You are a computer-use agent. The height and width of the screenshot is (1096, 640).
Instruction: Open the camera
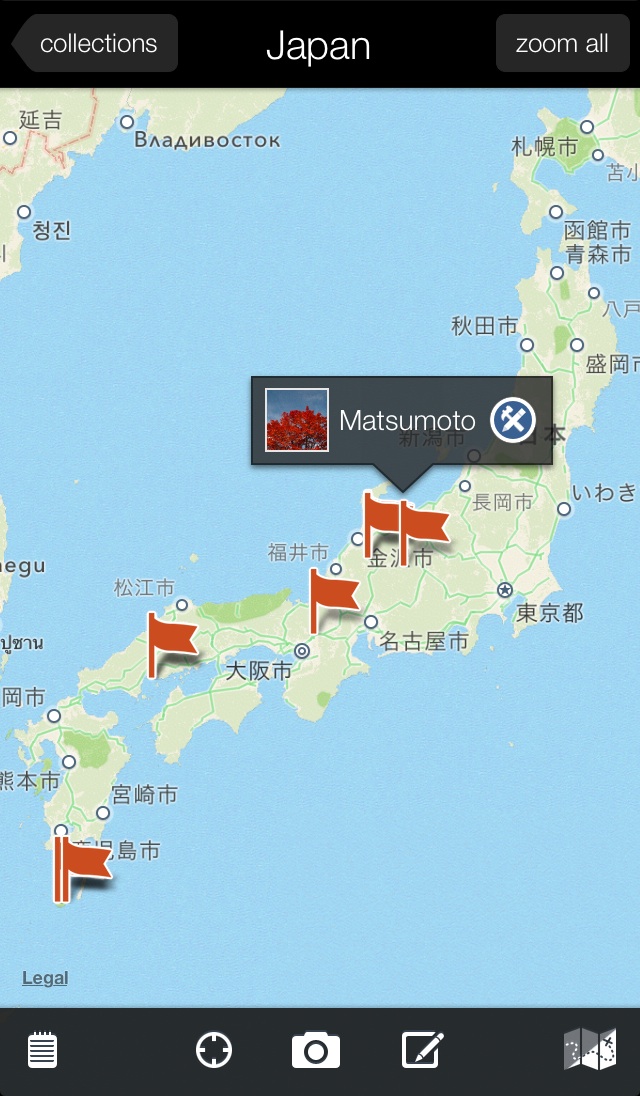tap(316, 1051)
